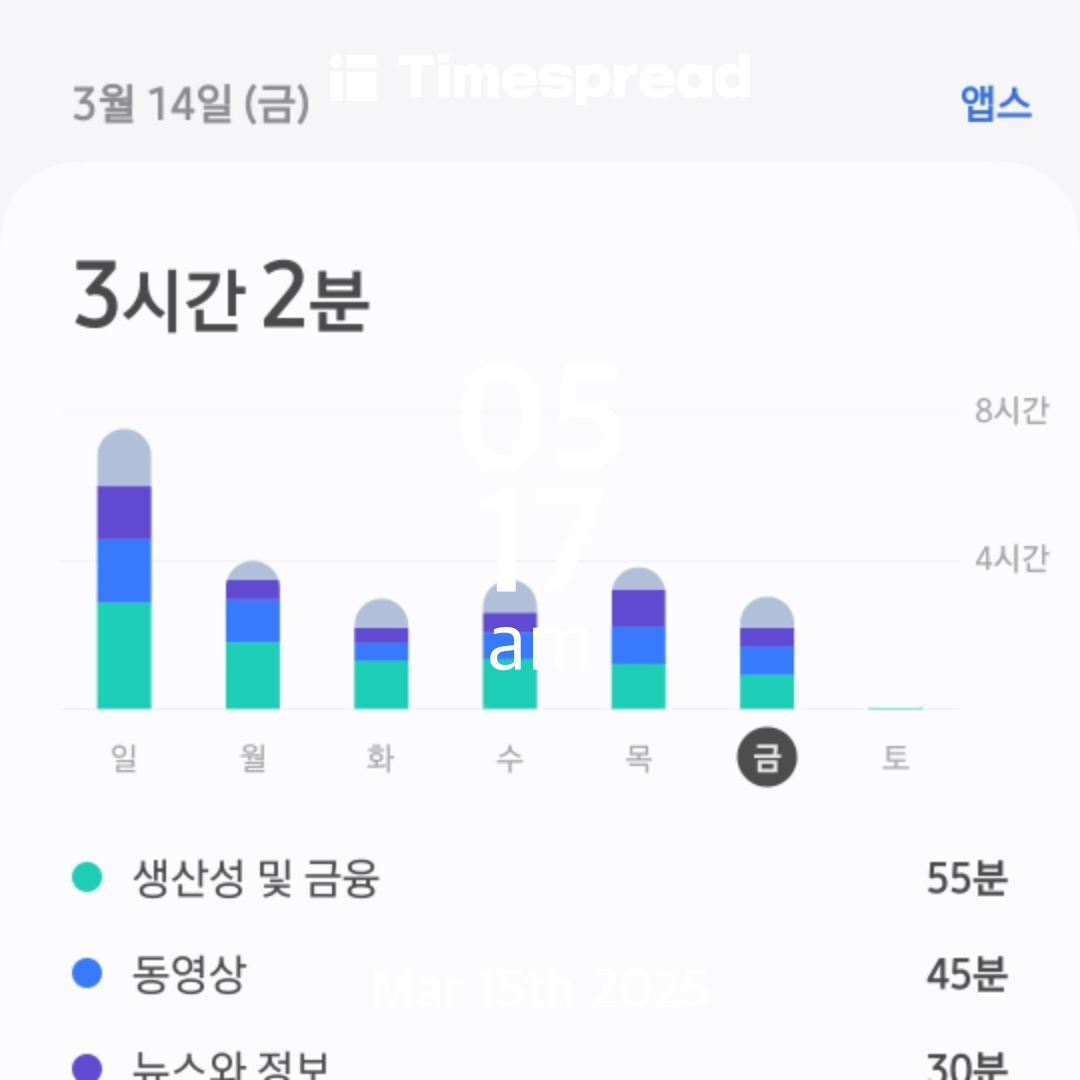Open the 생산성 및 금융 category row
The height and width of the screenshot is (1080, 1080).
pyautogui.click(x=540, y=878)
